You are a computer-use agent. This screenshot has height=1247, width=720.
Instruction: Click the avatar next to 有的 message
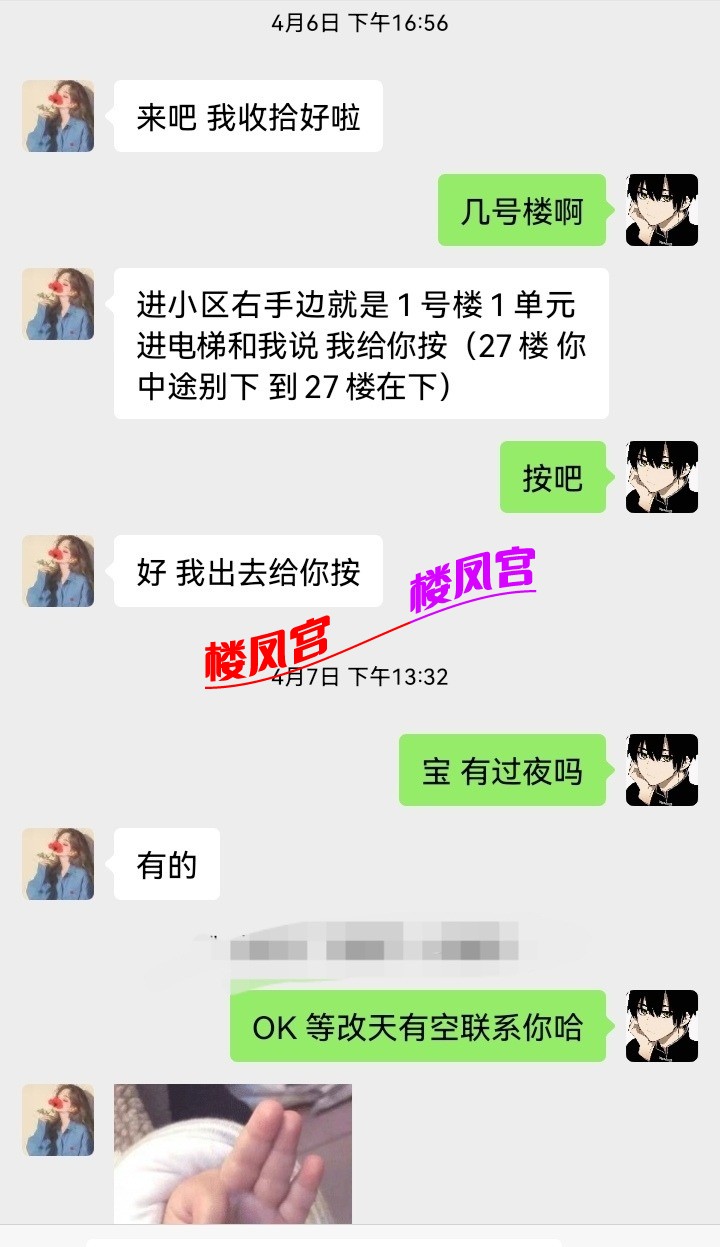[57, 865]
